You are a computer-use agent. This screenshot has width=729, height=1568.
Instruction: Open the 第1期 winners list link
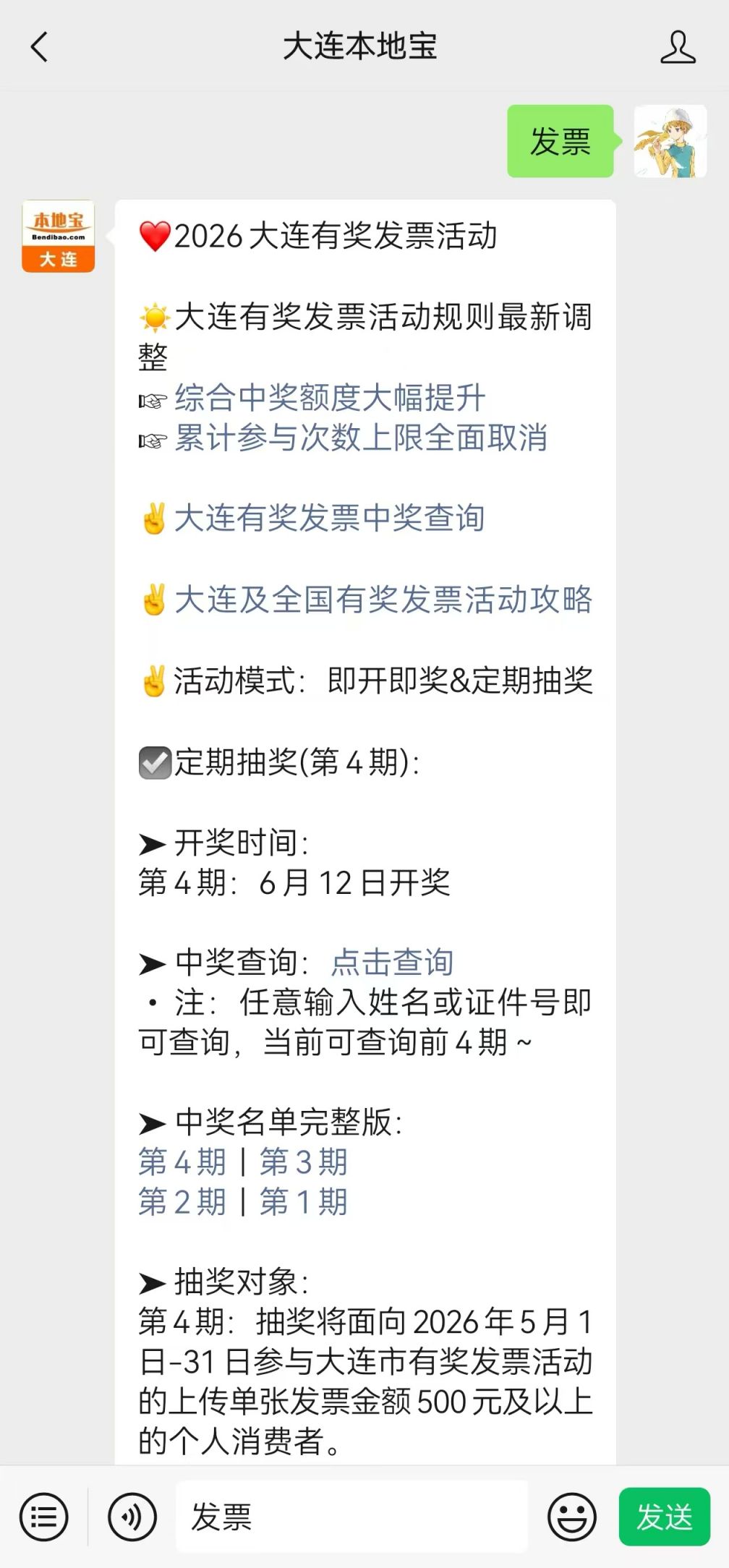[304, 1202]
